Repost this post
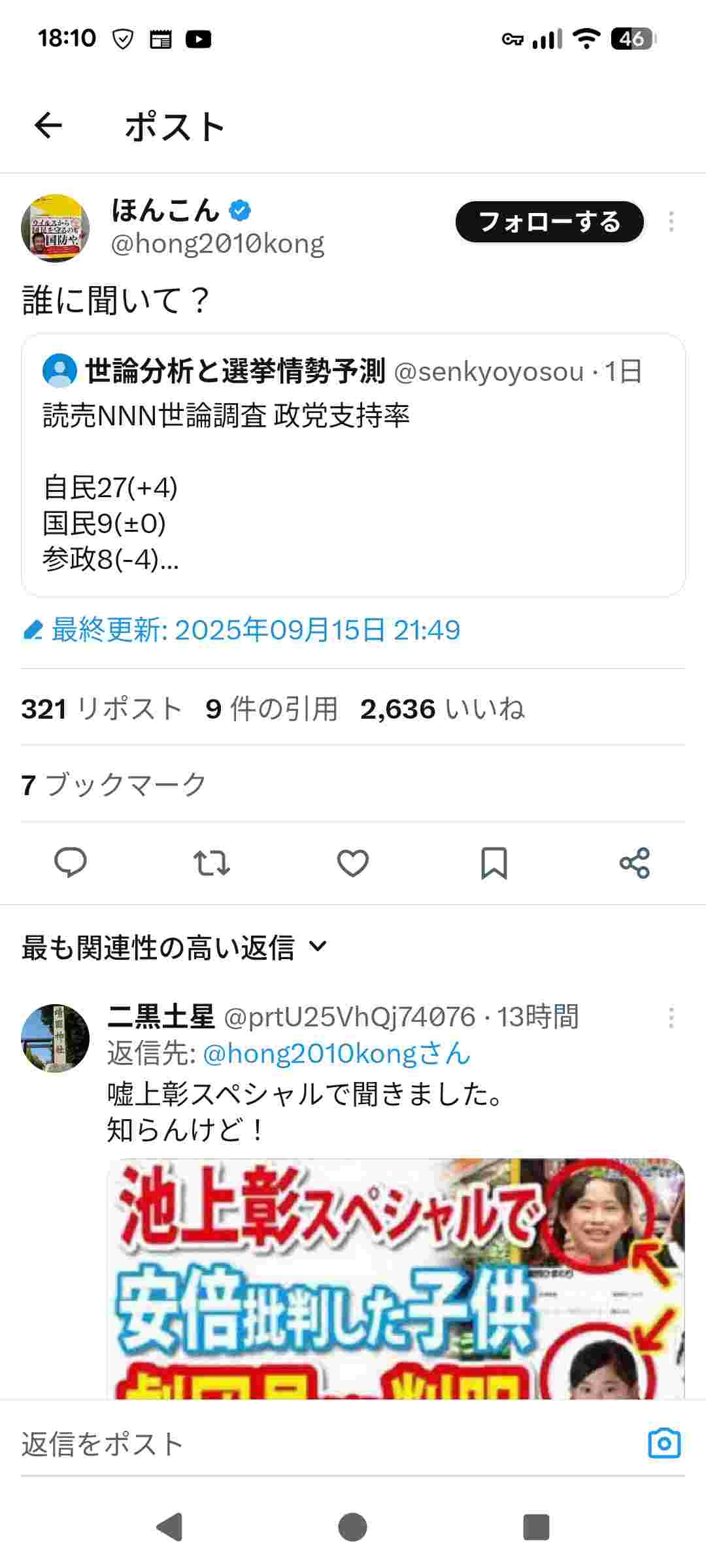This screenshot has width=706, height=1568. click(211, 863)
